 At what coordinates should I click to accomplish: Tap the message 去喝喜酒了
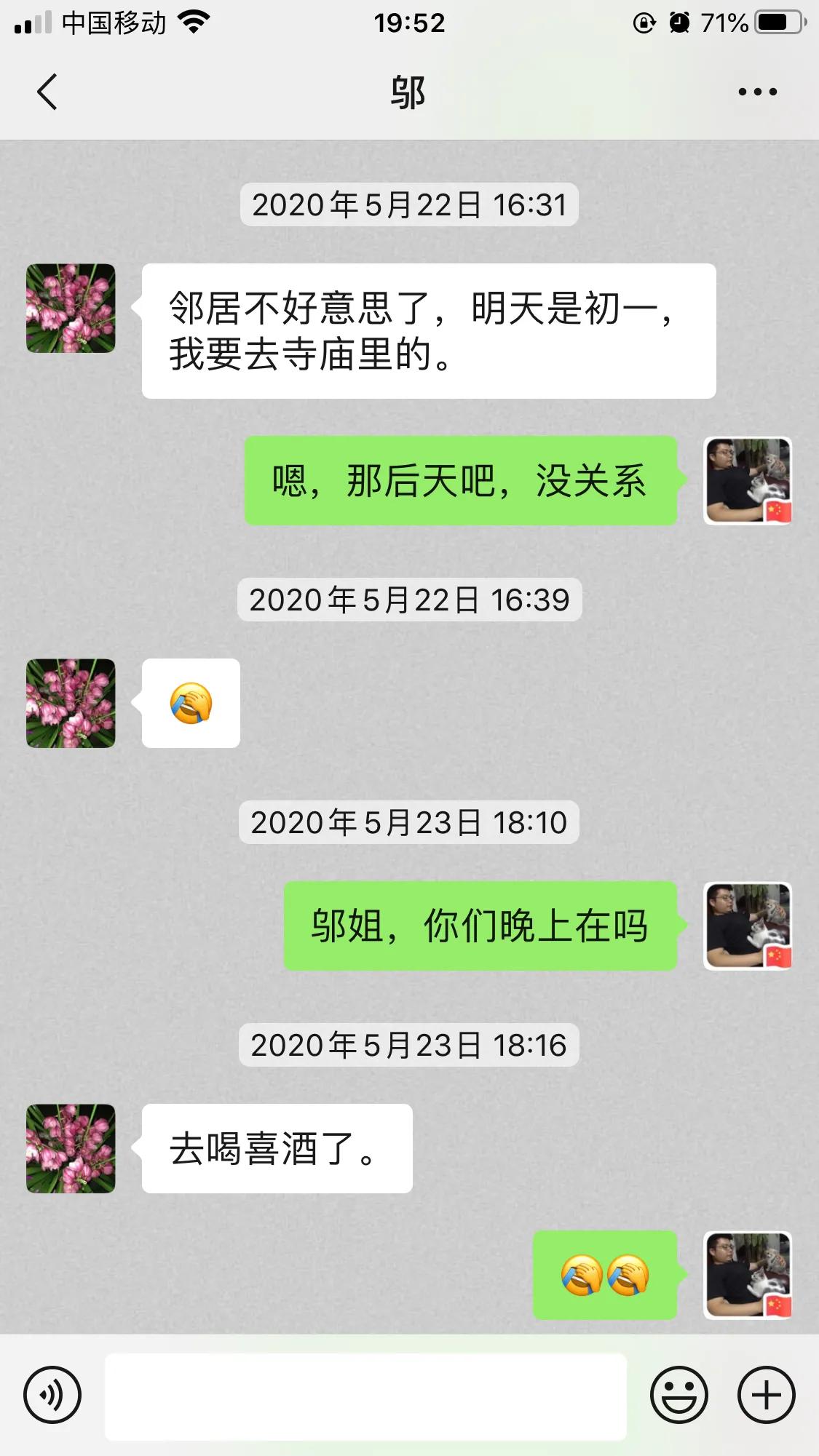pos(277,1148)
